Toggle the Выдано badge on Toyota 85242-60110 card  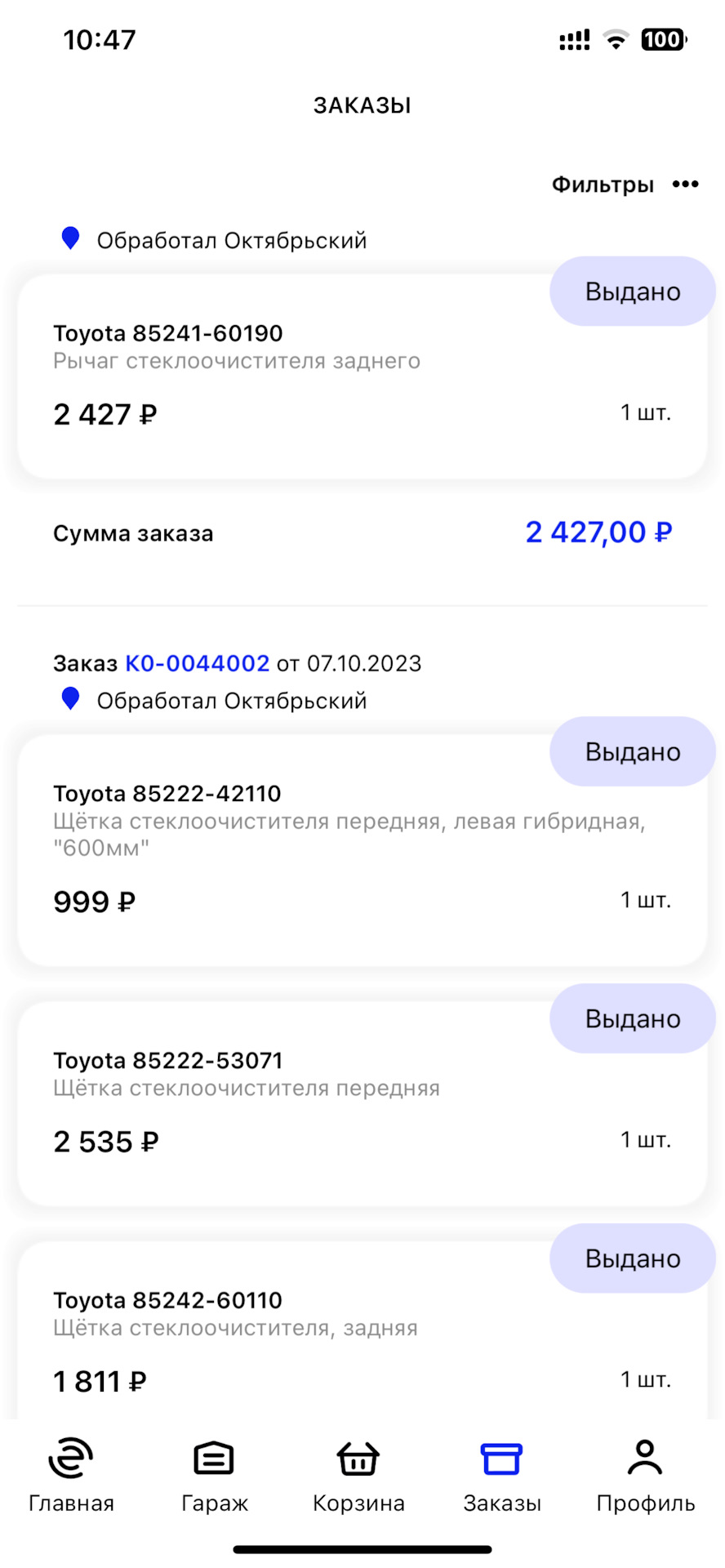tap(632, 1258)
